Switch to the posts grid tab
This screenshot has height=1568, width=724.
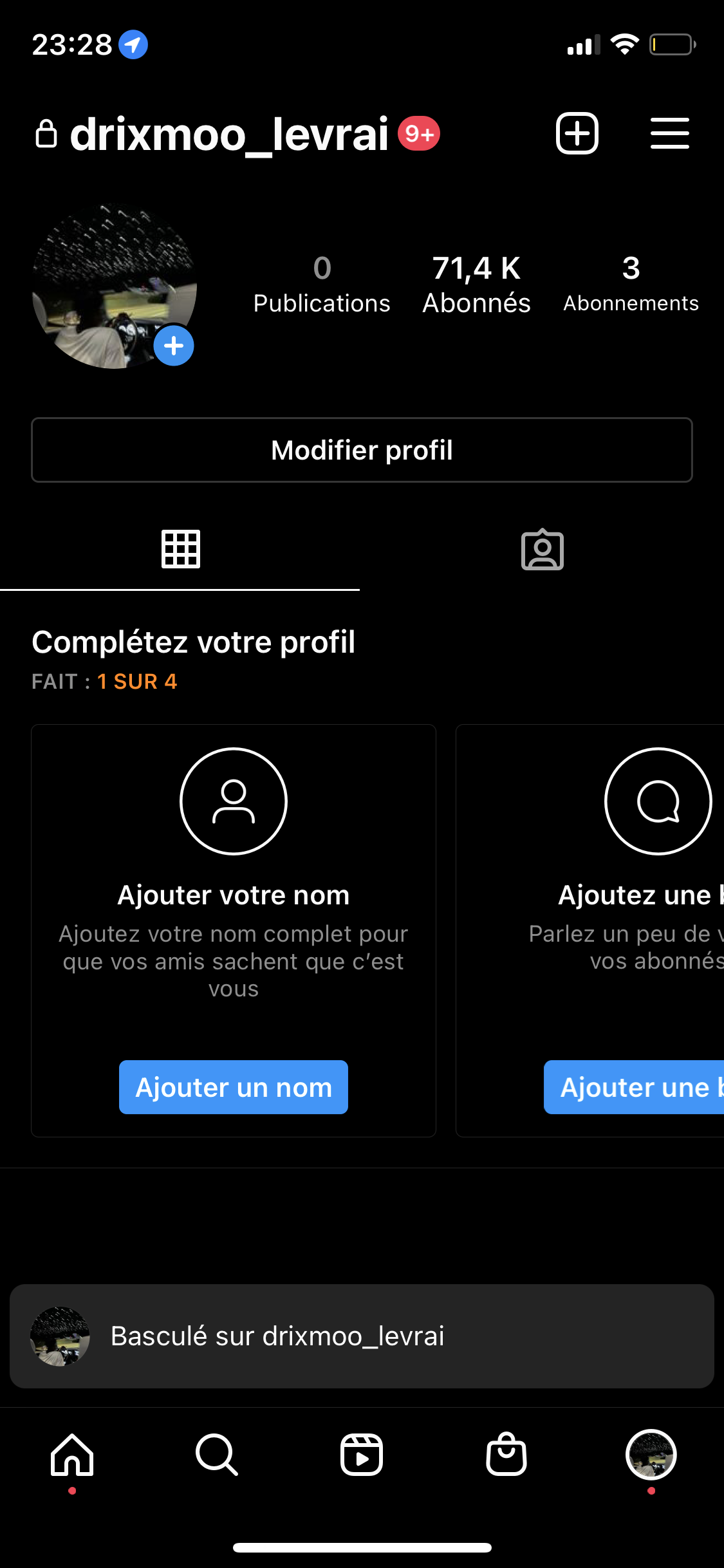point(180,550)
